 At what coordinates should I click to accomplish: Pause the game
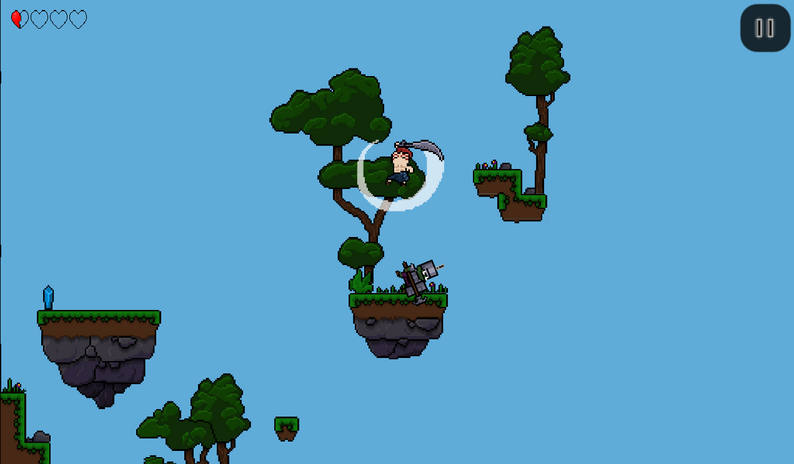pos(764,28)
